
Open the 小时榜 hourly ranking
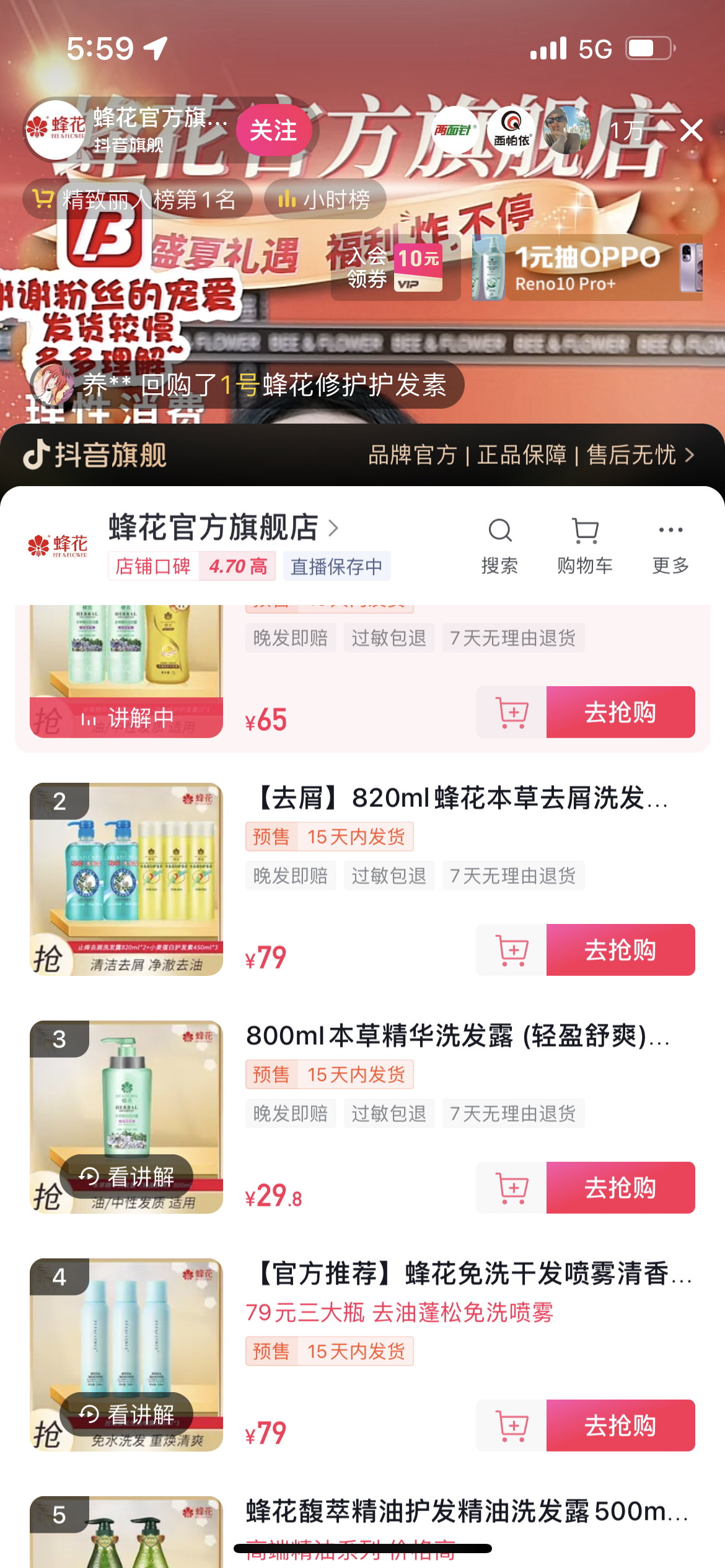click(x=325, y=199)
